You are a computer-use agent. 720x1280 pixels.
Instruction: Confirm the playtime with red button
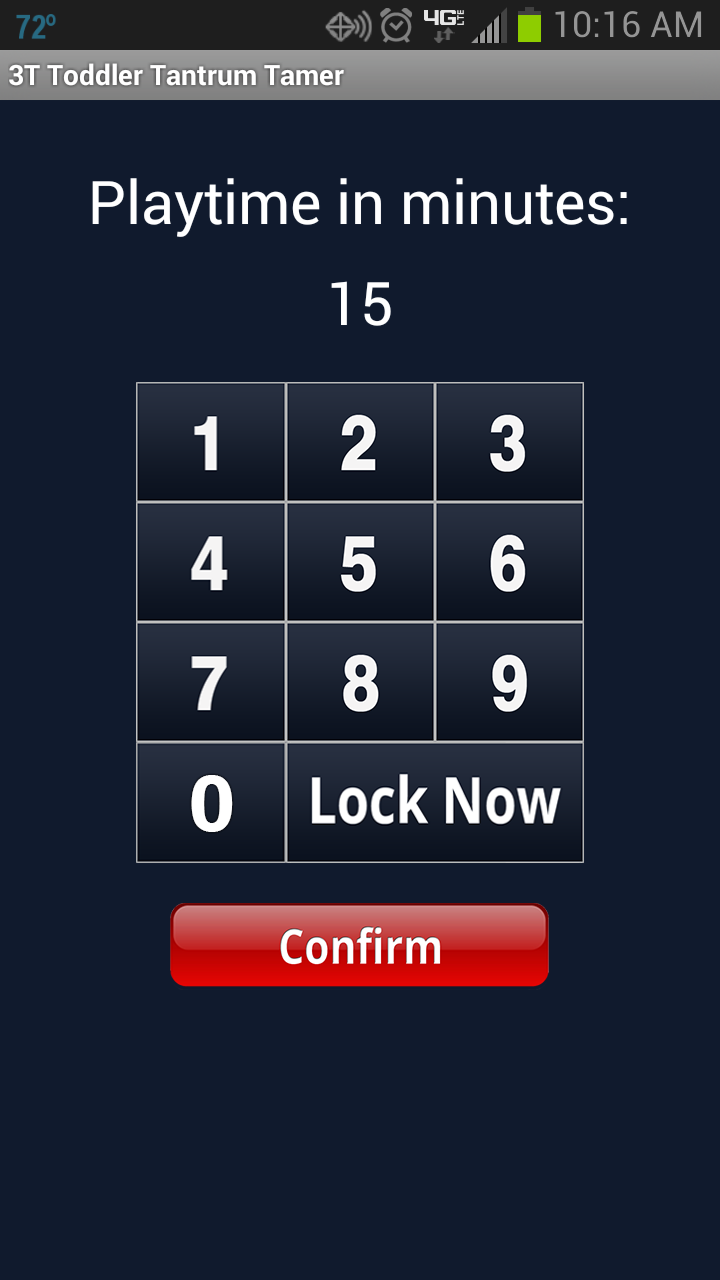[360, 945]
